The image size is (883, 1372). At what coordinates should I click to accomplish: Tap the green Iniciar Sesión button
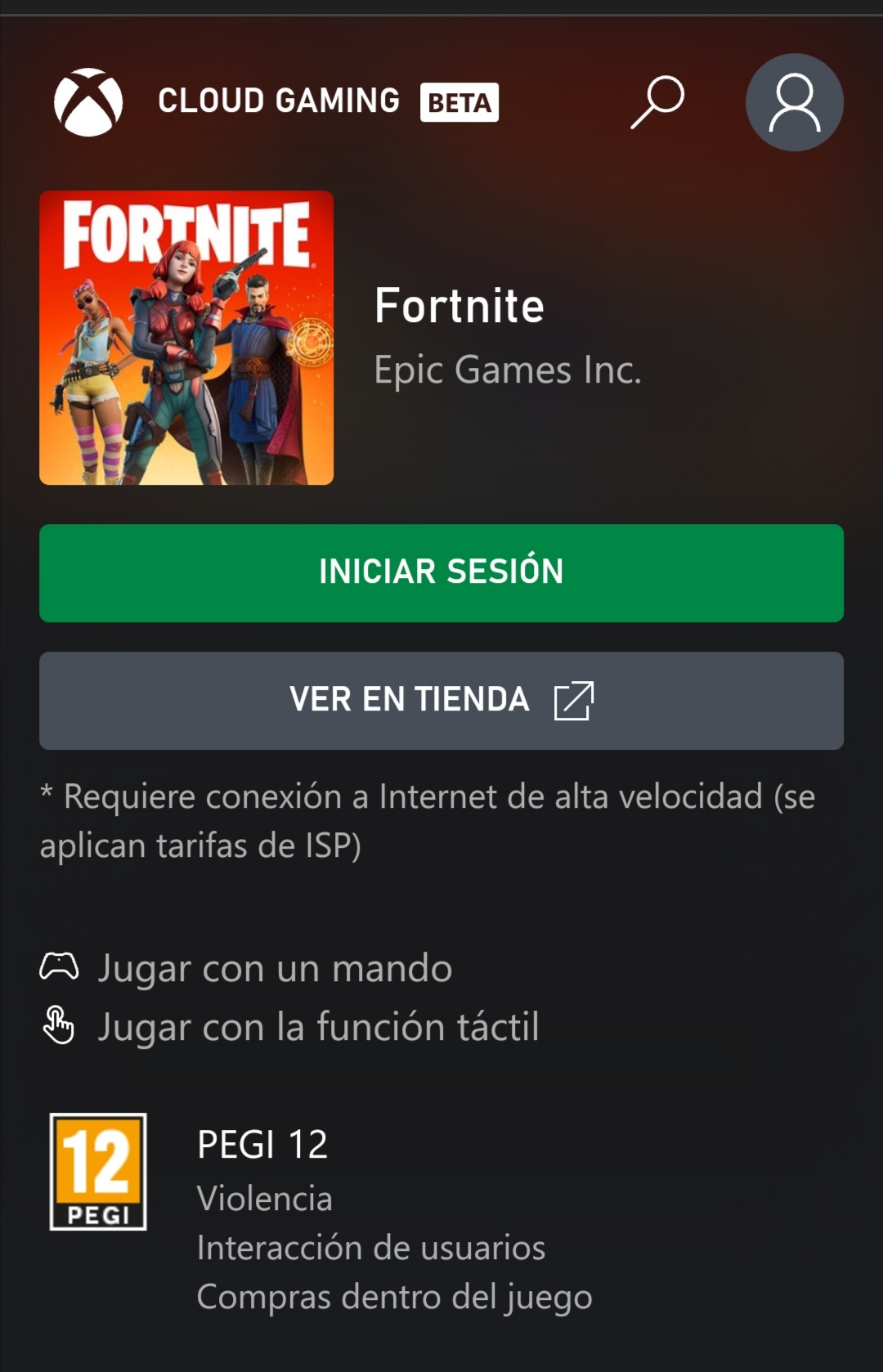pyautogui.click(x=441, y=572)
